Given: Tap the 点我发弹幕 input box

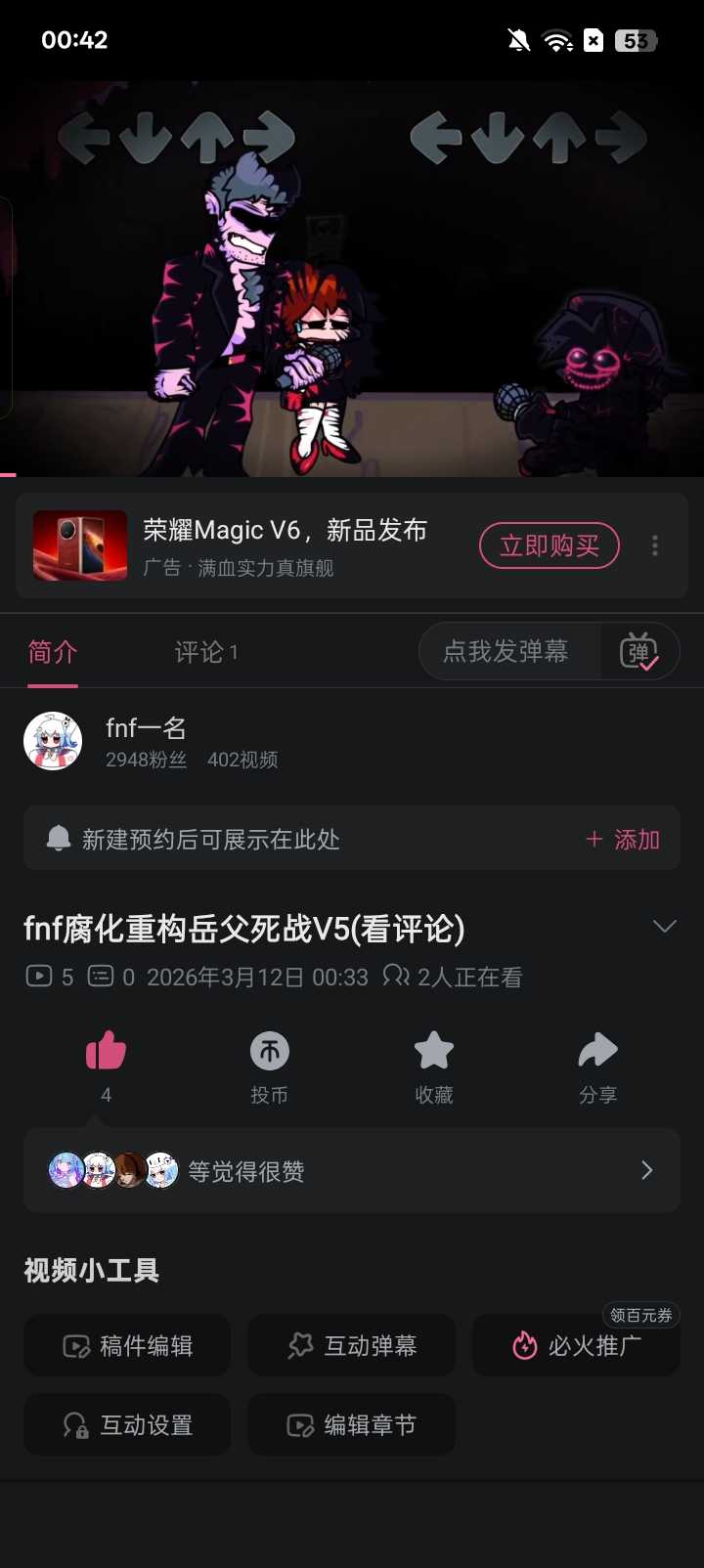Looking at the screenshot, I should click(506, 652).
